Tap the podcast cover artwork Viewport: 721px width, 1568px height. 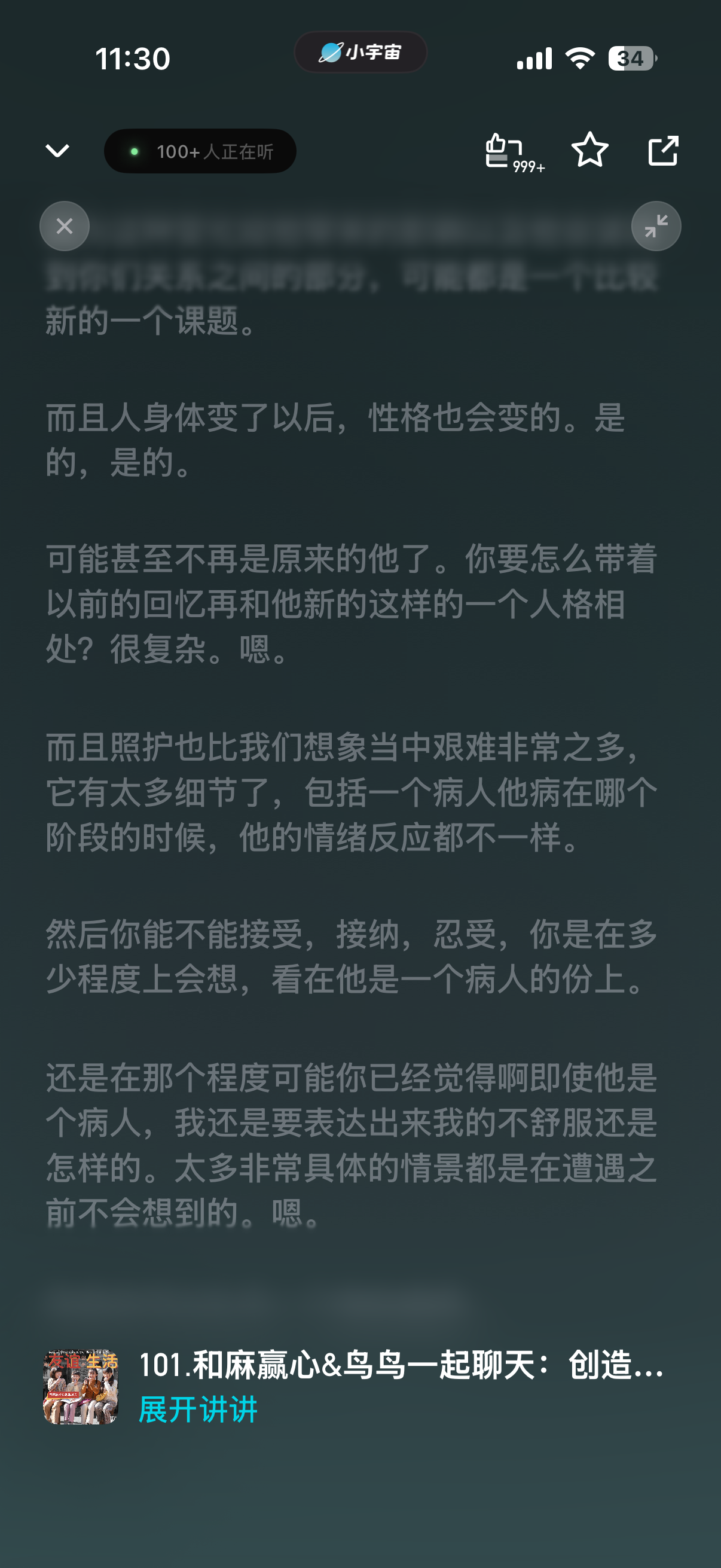tap(80, 1387)
